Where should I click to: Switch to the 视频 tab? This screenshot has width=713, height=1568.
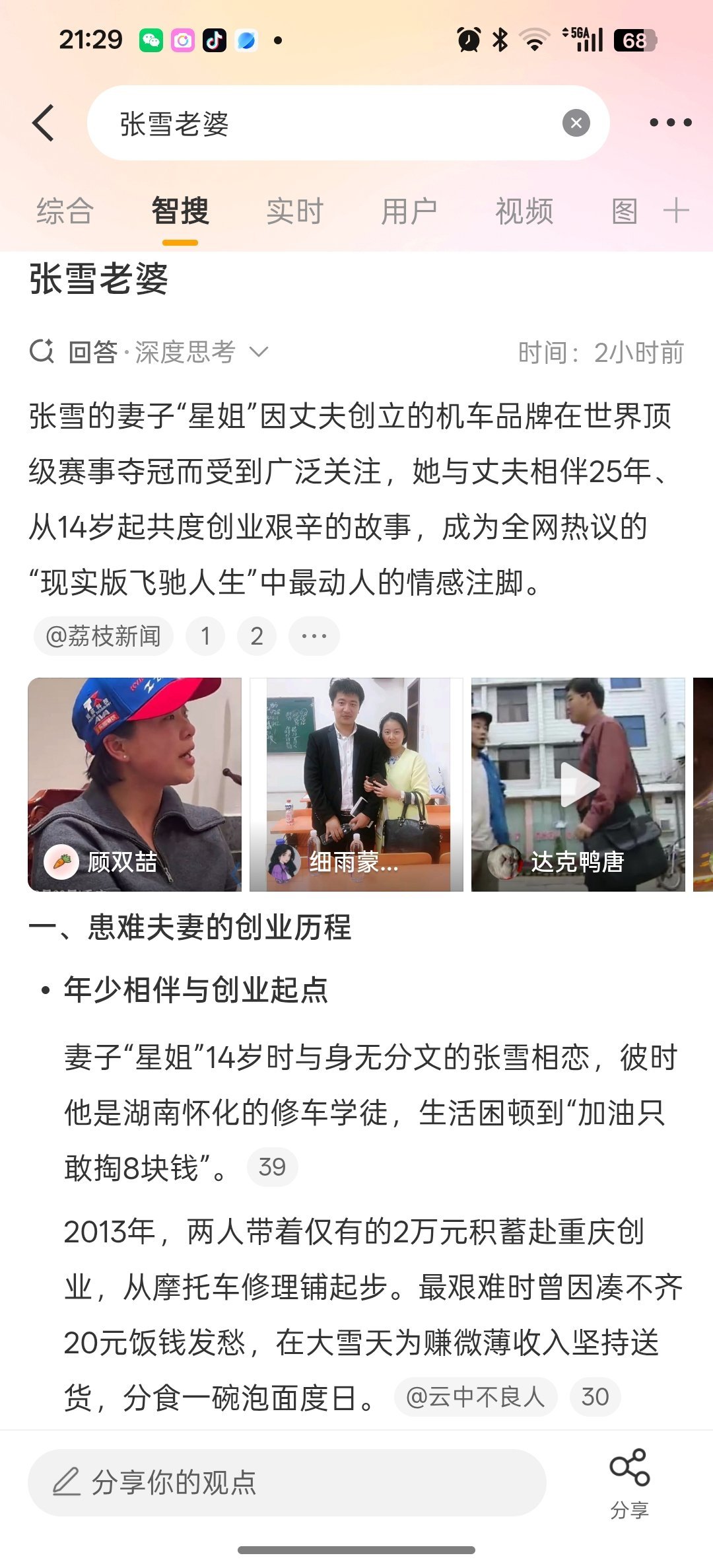click(524, 211)
